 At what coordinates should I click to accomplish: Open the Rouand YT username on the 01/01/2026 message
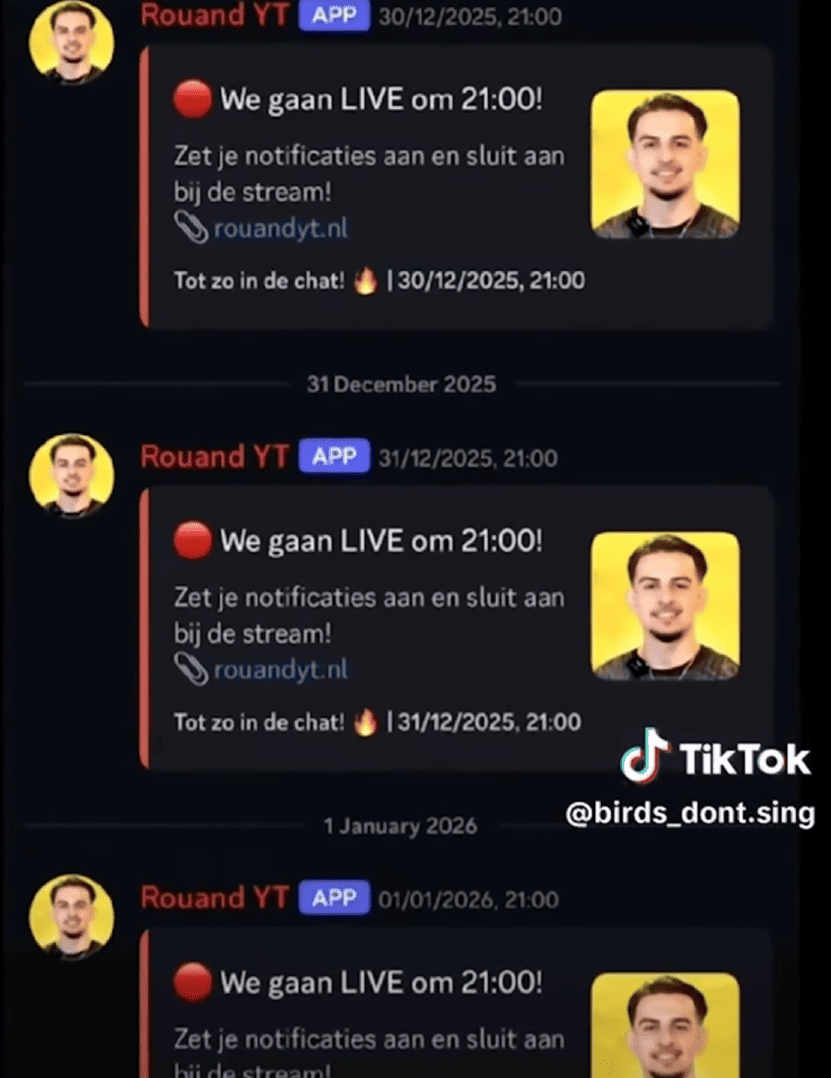pos(214,898)
